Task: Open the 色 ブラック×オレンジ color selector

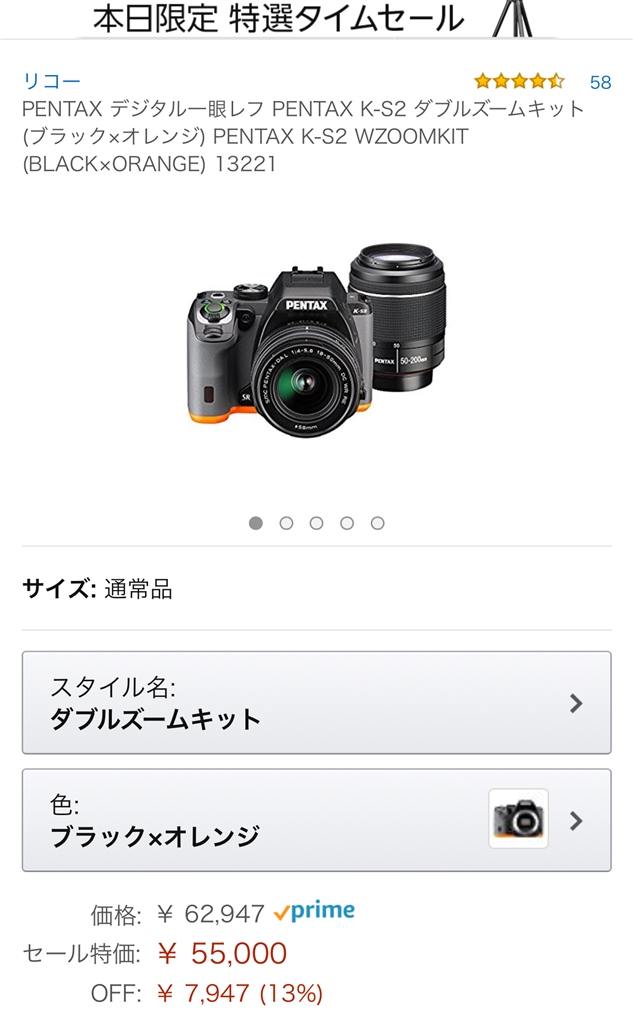Action: [316, 820]
